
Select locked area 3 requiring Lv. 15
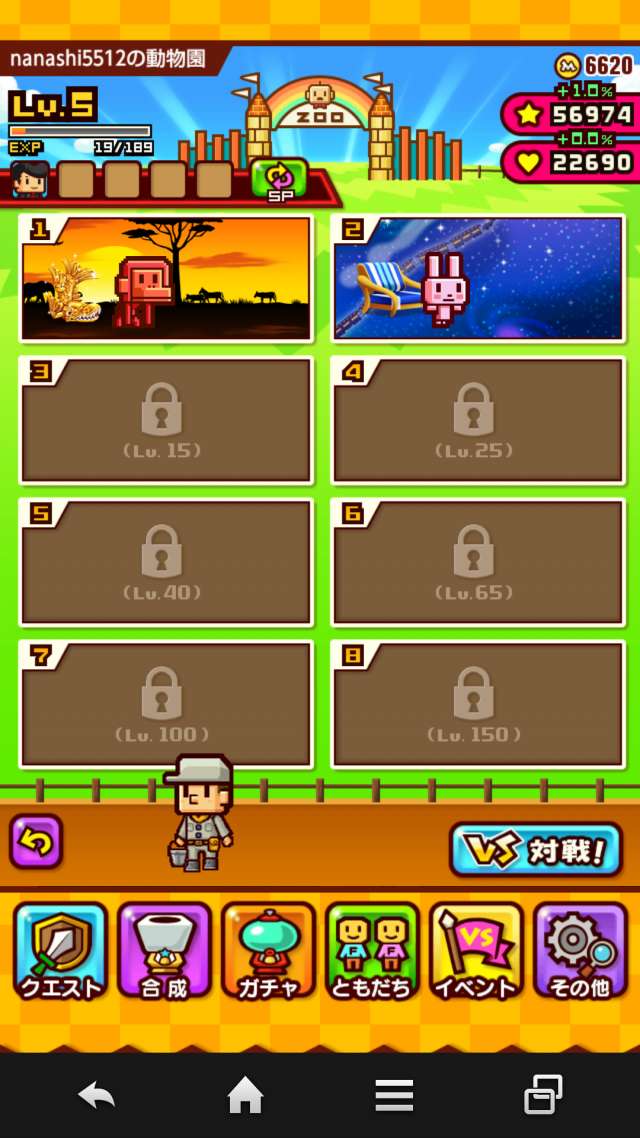point(166,420)
